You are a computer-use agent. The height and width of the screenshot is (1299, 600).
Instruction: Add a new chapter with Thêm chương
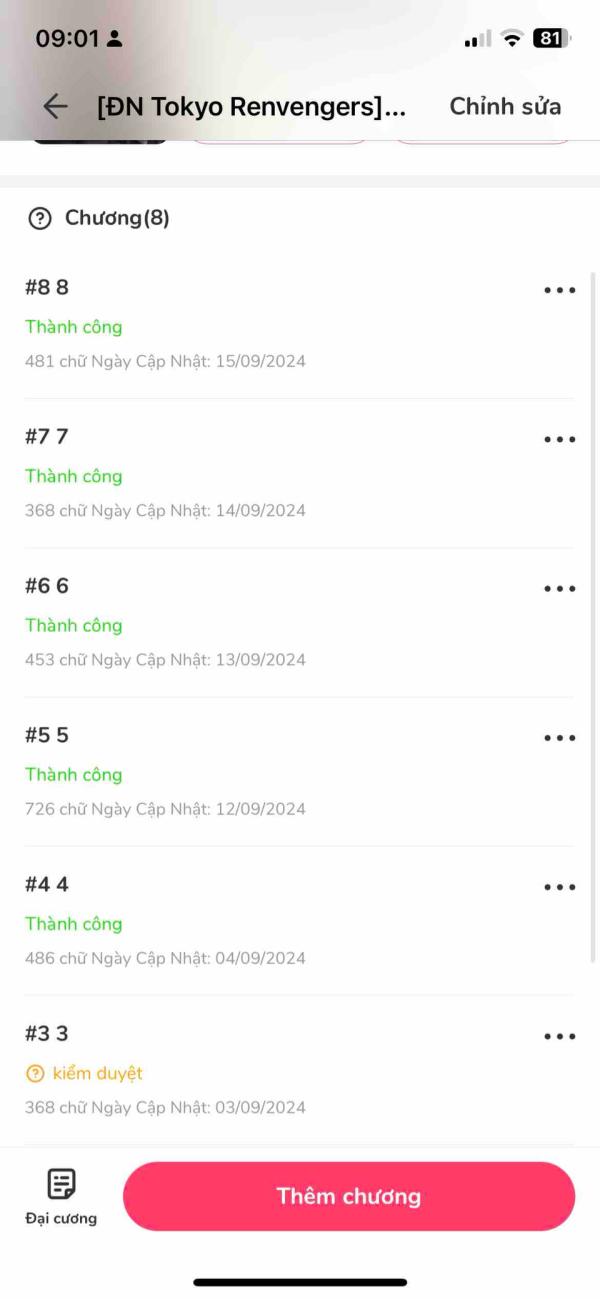(348, 1196)
